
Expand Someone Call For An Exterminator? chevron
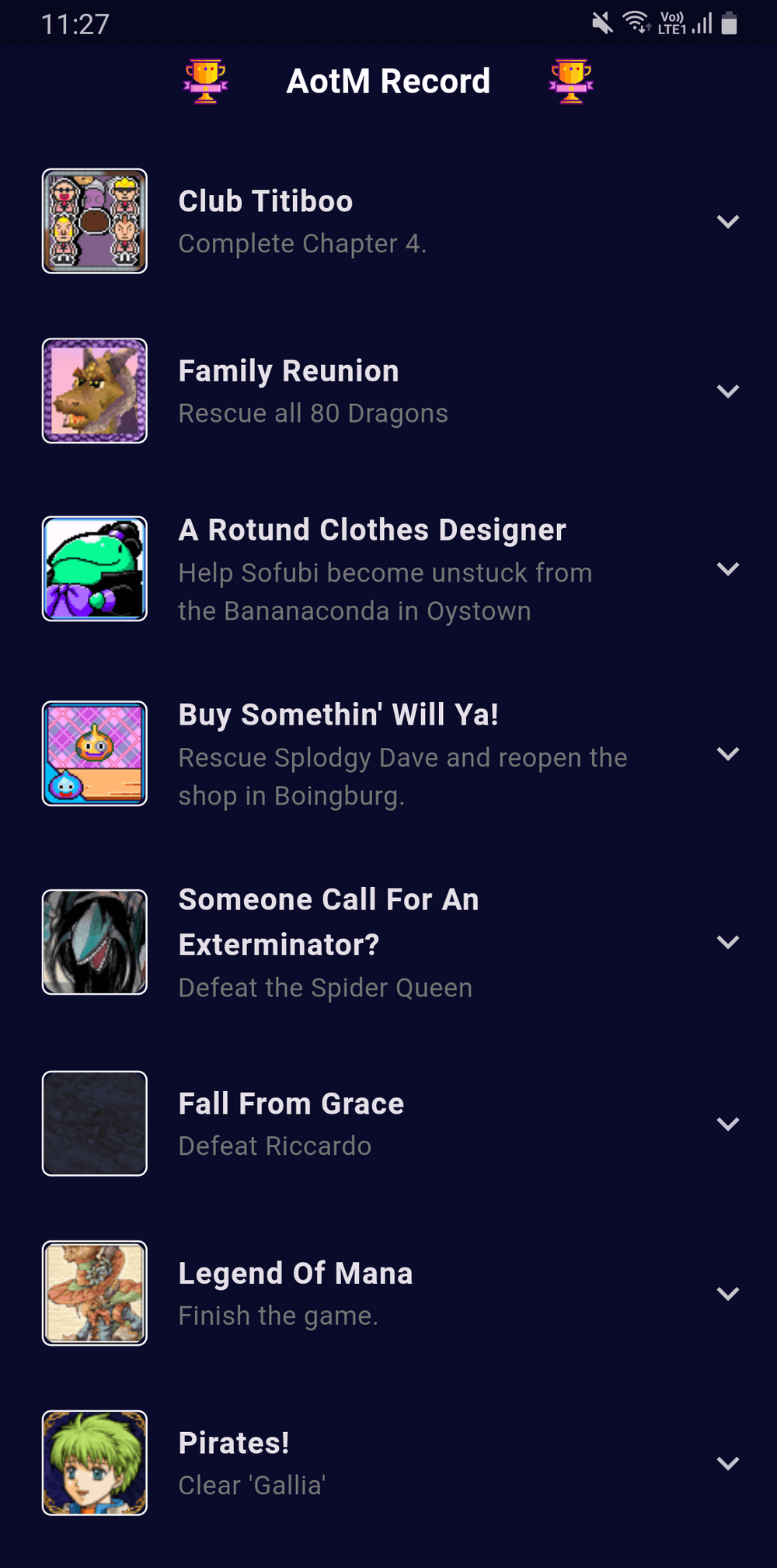(727, 943)
